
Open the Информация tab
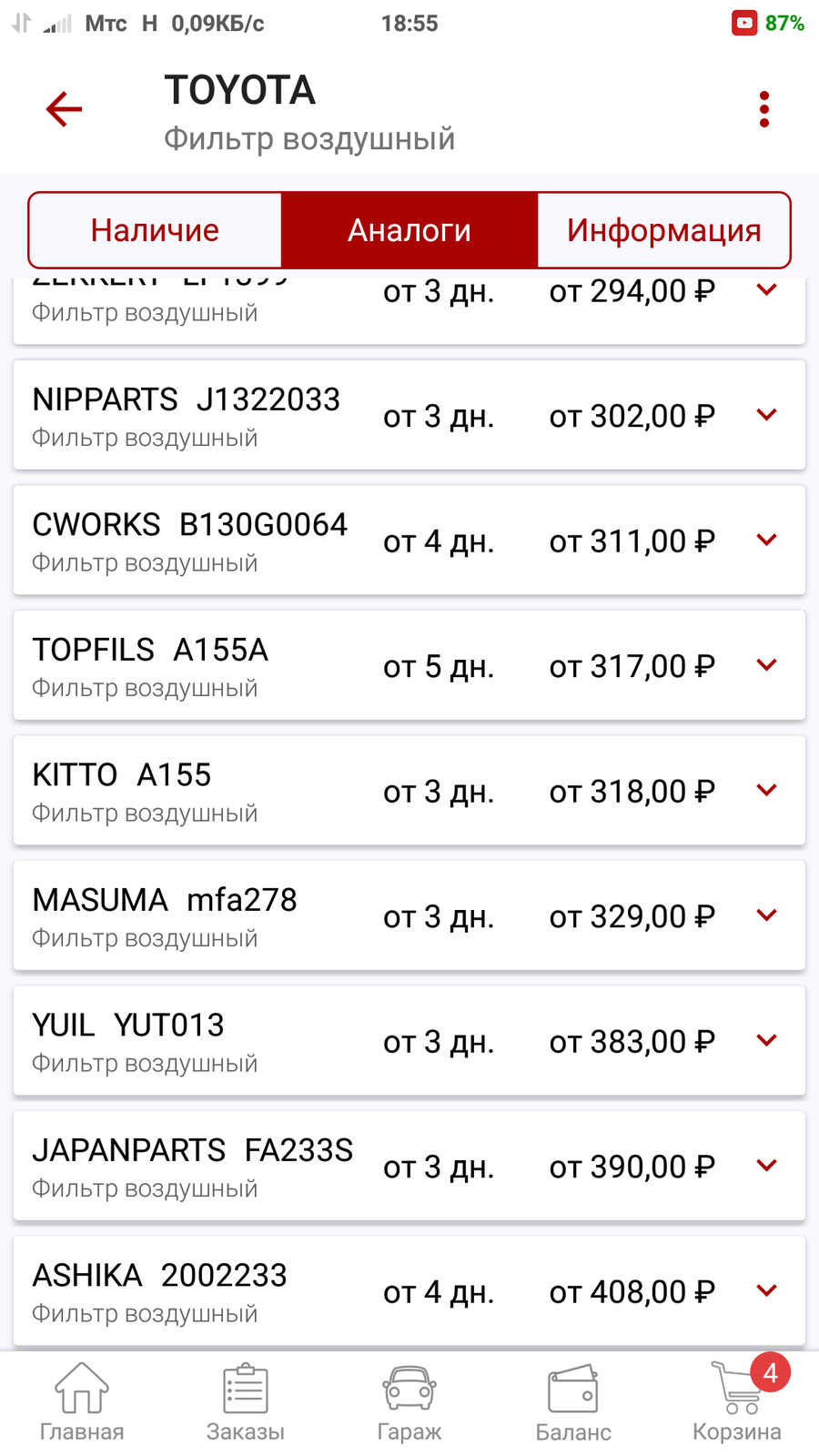(x=663, y=230)
